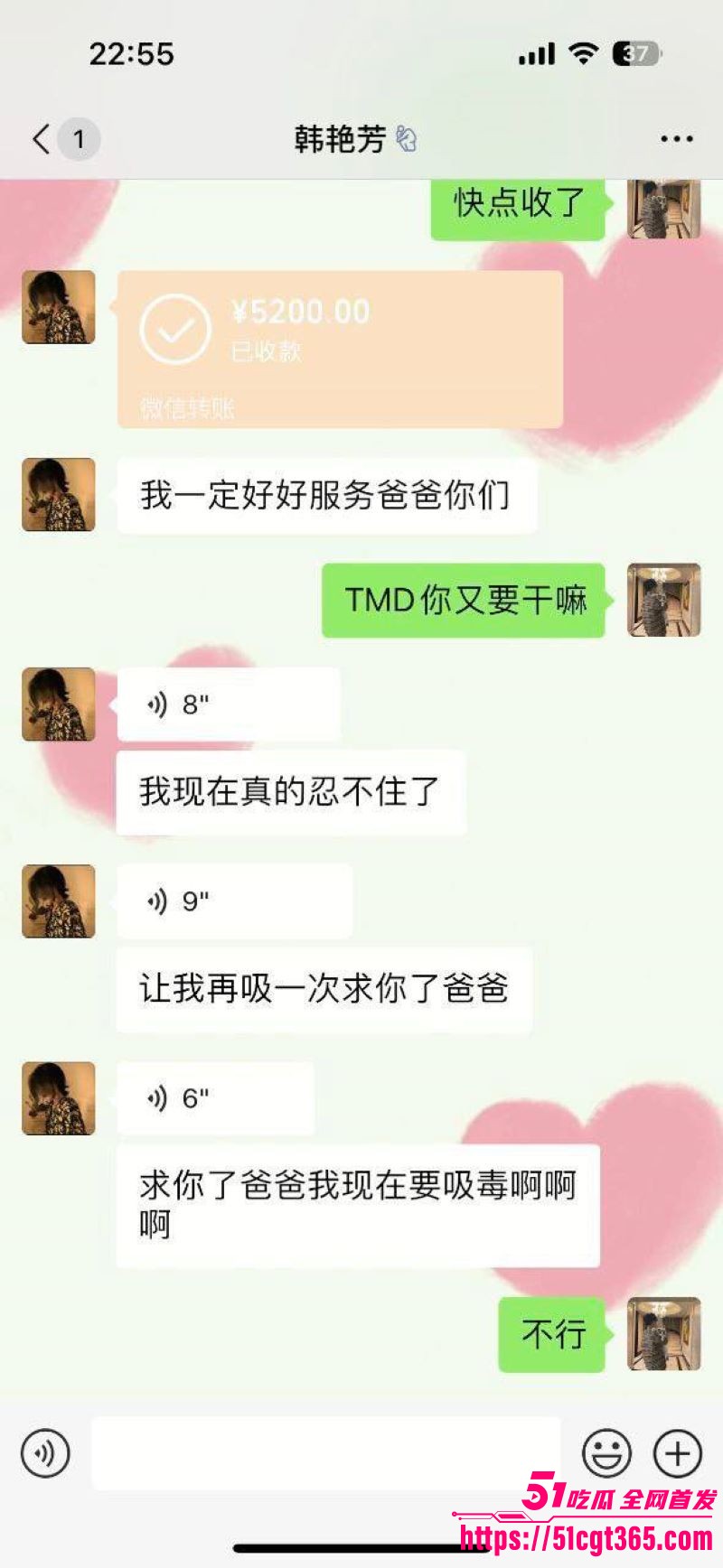Play the 6-second voice message

(215, 1098)
